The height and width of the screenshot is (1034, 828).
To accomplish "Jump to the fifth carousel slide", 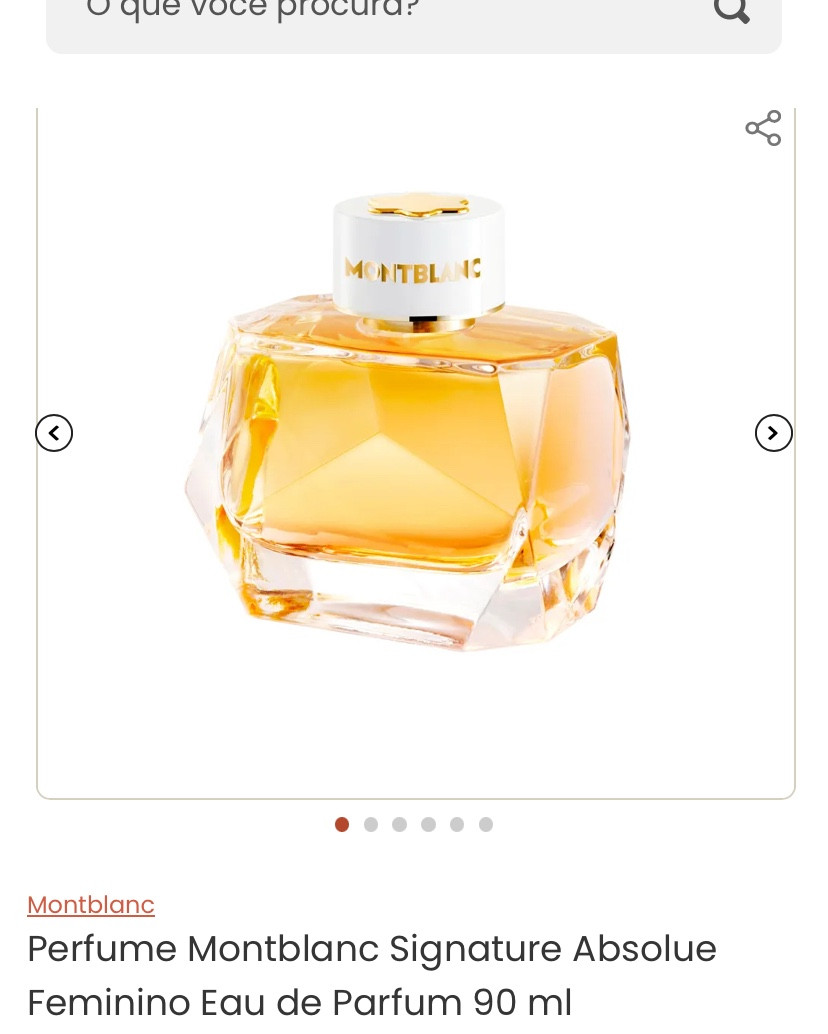I will click(x=457, y=824).
